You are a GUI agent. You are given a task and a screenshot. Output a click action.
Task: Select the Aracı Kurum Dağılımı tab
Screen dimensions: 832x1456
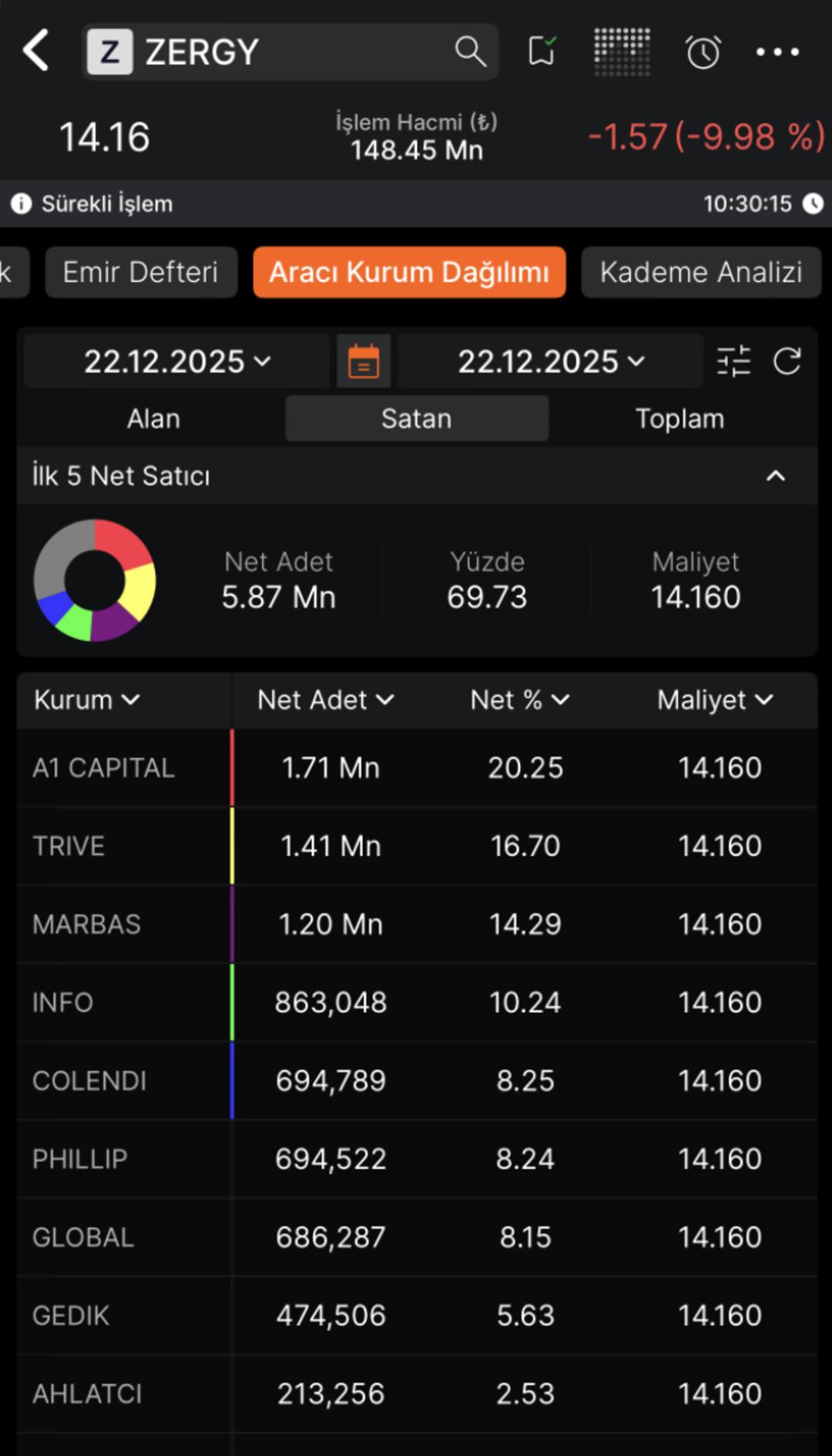coord(409,272)
